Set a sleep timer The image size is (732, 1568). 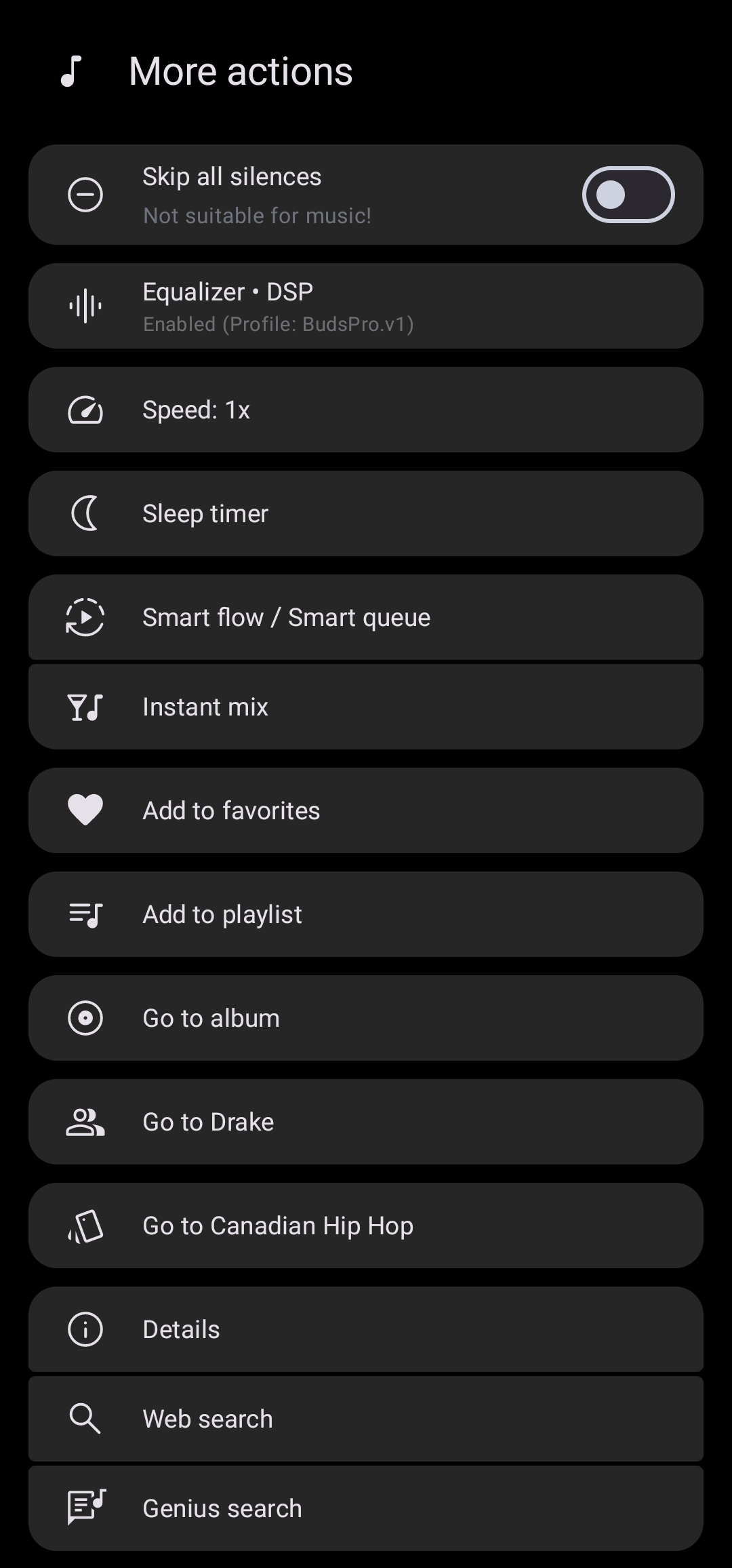click(366, 513)
